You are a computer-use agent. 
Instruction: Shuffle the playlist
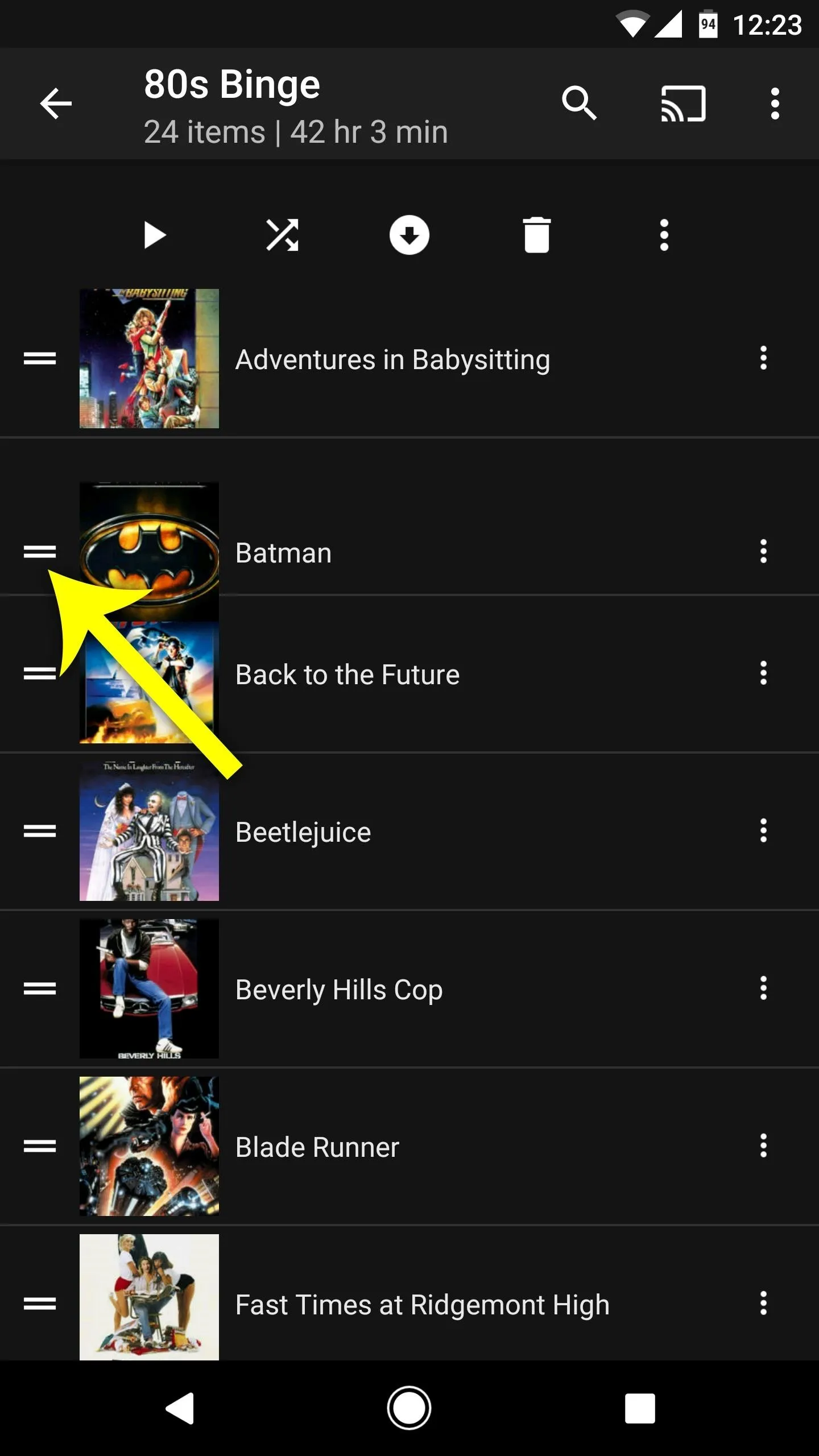pos(282,235)
